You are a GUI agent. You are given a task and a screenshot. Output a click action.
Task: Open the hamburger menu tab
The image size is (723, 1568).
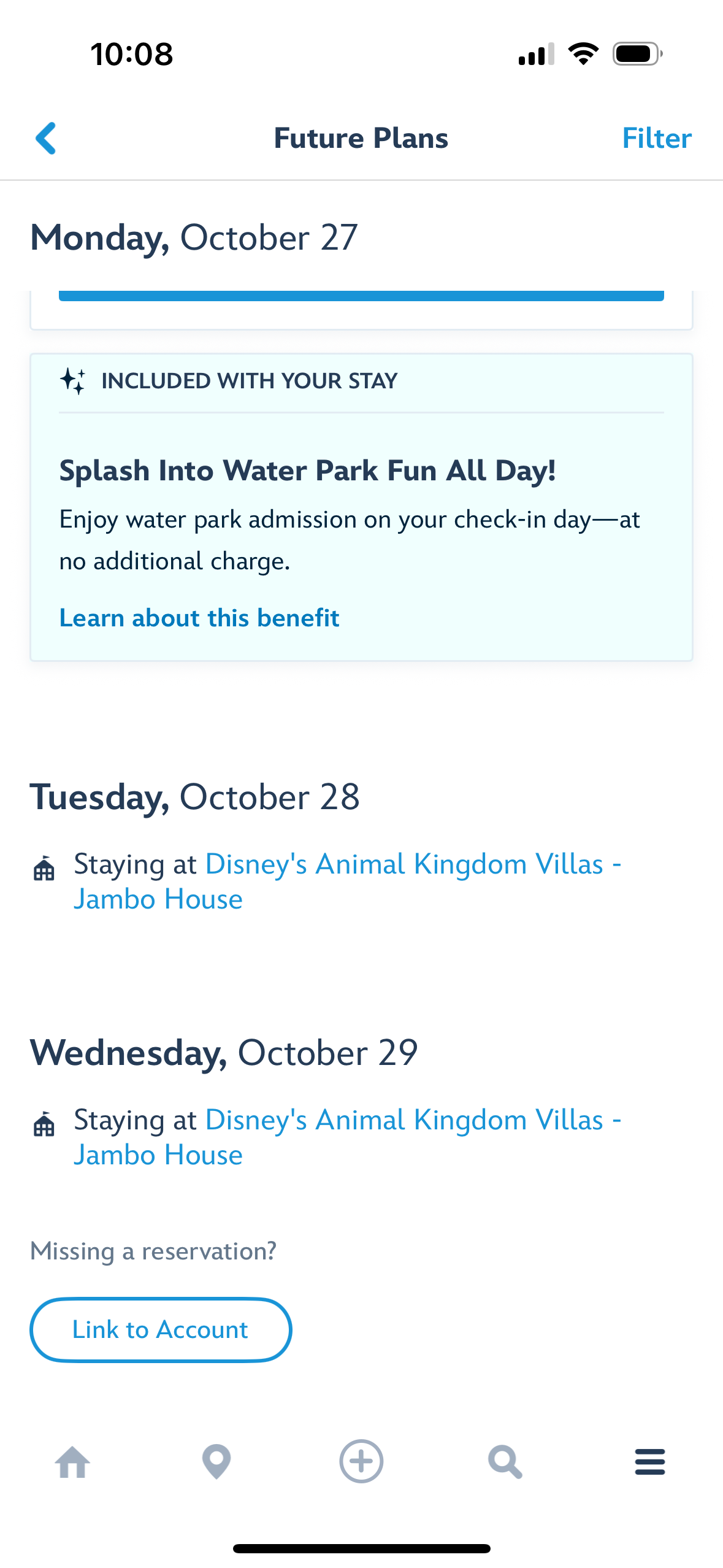click(650, 1462)
